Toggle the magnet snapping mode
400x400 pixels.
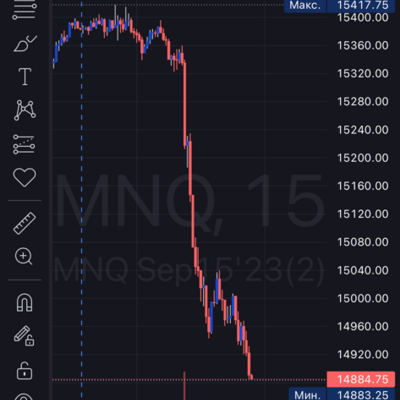[x=25, y=302]
